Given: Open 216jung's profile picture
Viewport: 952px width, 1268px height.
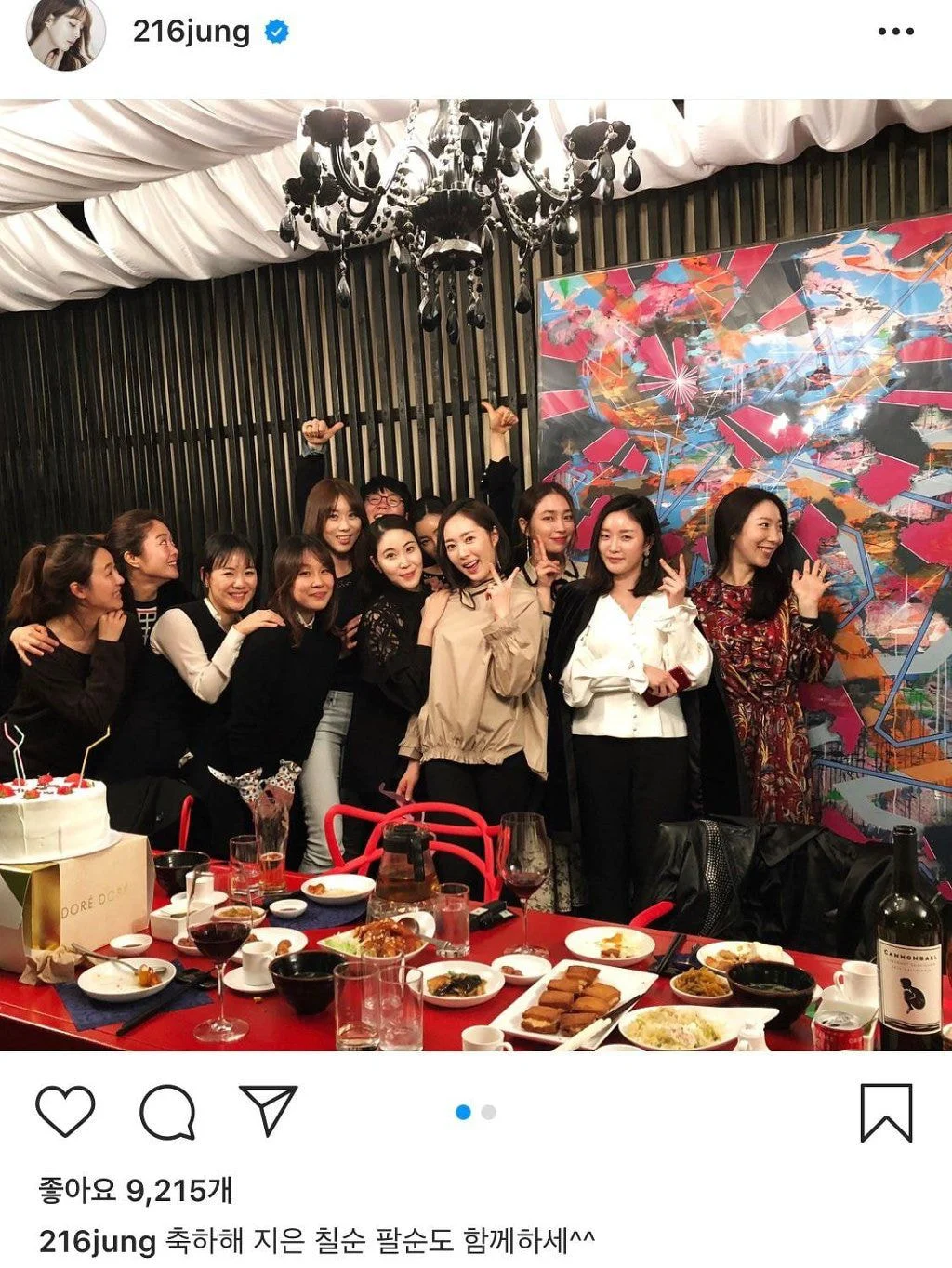Looking at the screenshot, I should [64, 35].
